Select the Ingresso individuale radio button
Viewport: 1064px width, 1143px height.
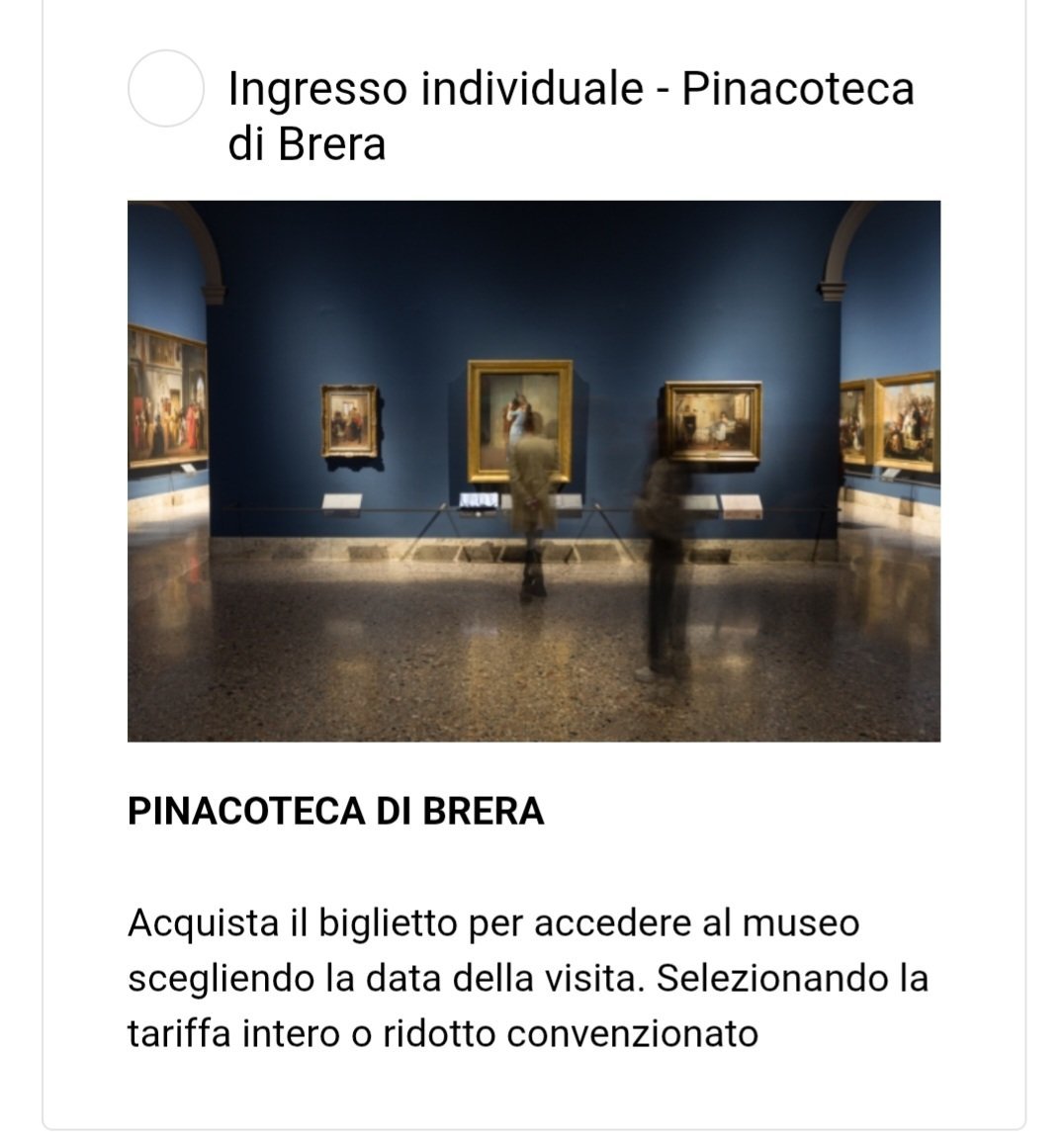[x=165, y=88]
